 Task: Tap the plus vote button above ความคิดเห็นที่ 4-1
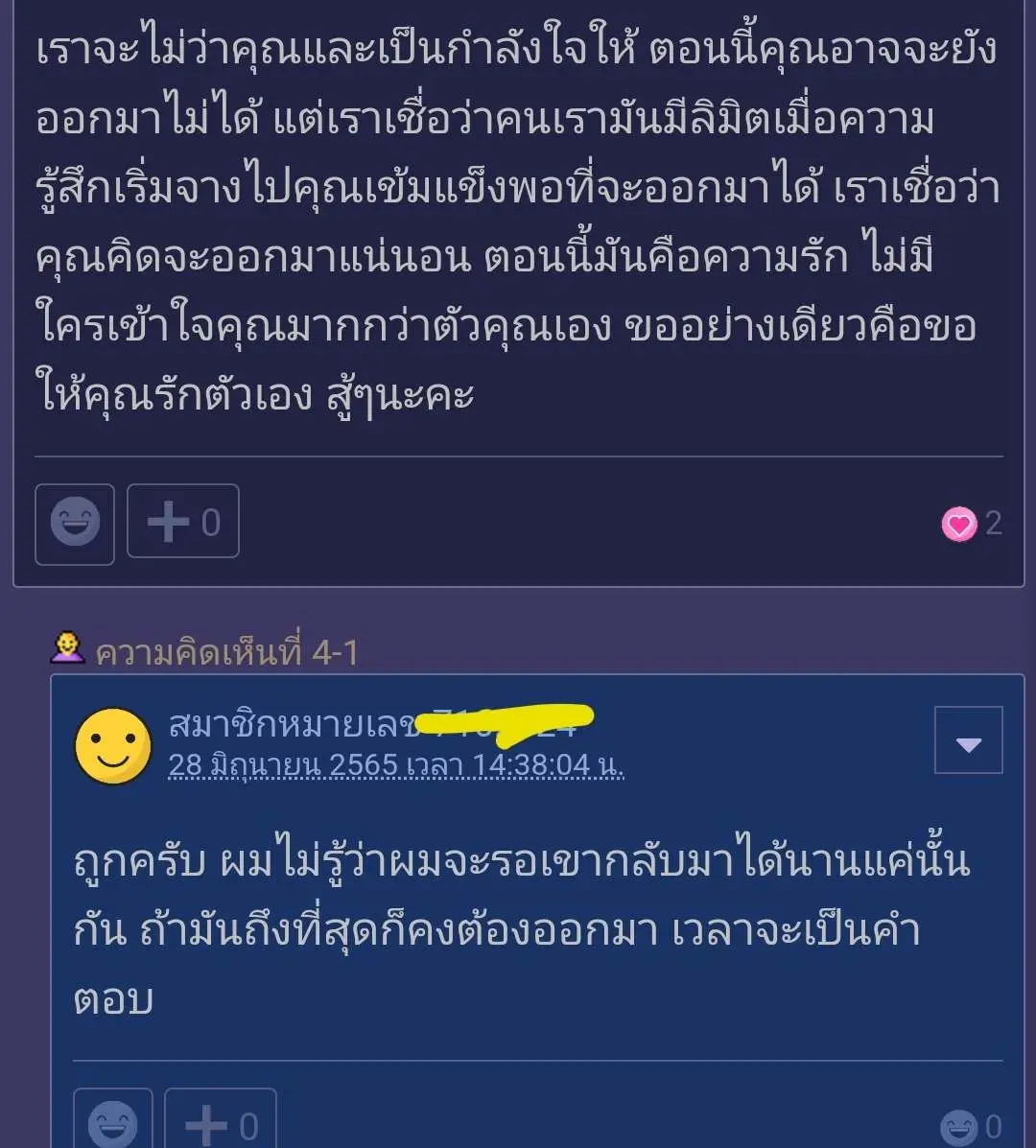click(183, 522)
